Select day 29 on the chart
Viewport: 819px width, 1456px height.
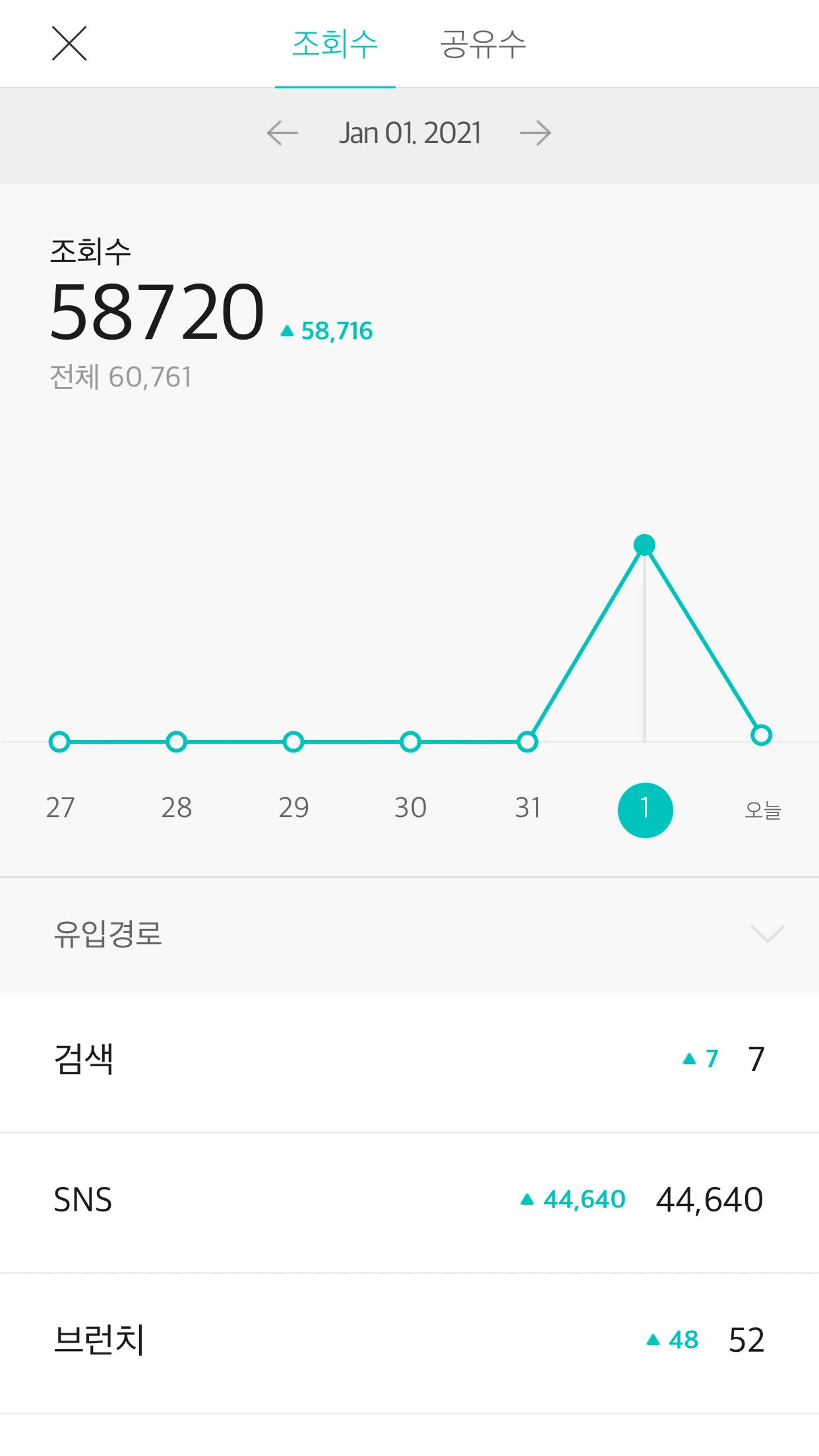pyautogui.click(x=293, y=807)
